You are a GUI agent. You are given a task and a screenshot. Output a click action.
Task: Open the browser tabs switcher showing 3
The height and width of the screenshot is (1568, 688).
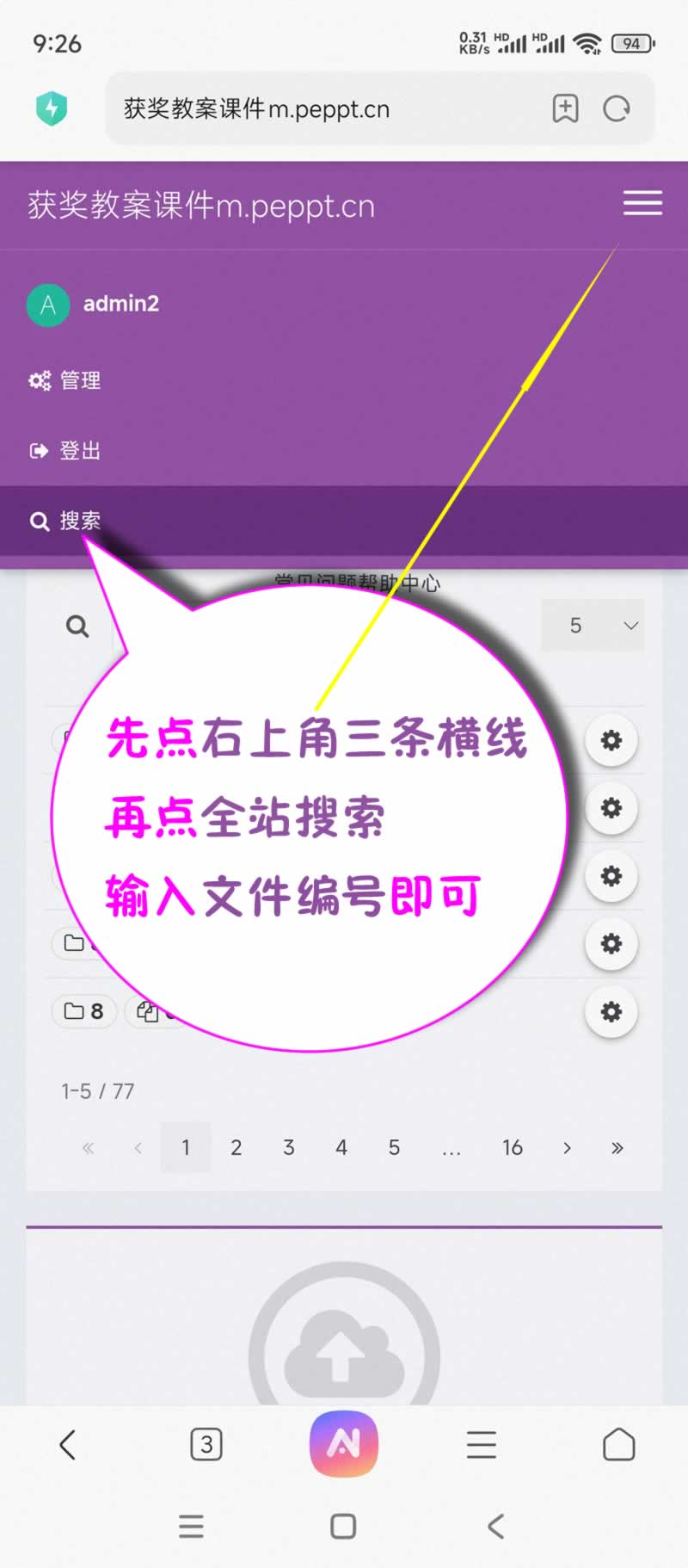206,1444
